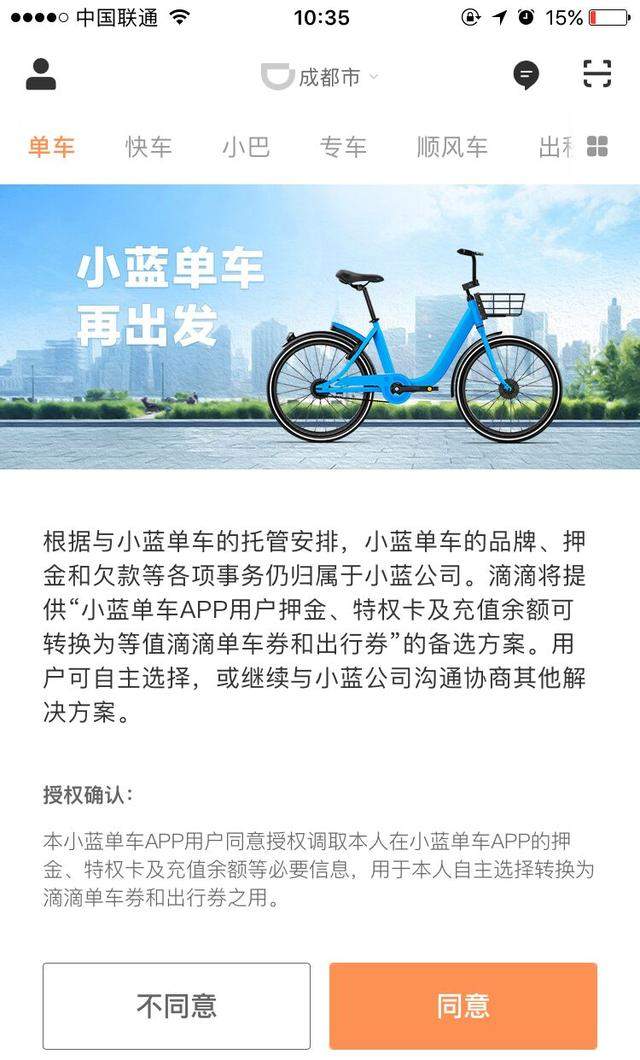The width and height of the screenshot is (640, 1060).
Task: Switch to the 专车 tab
Action: [343, 147]
